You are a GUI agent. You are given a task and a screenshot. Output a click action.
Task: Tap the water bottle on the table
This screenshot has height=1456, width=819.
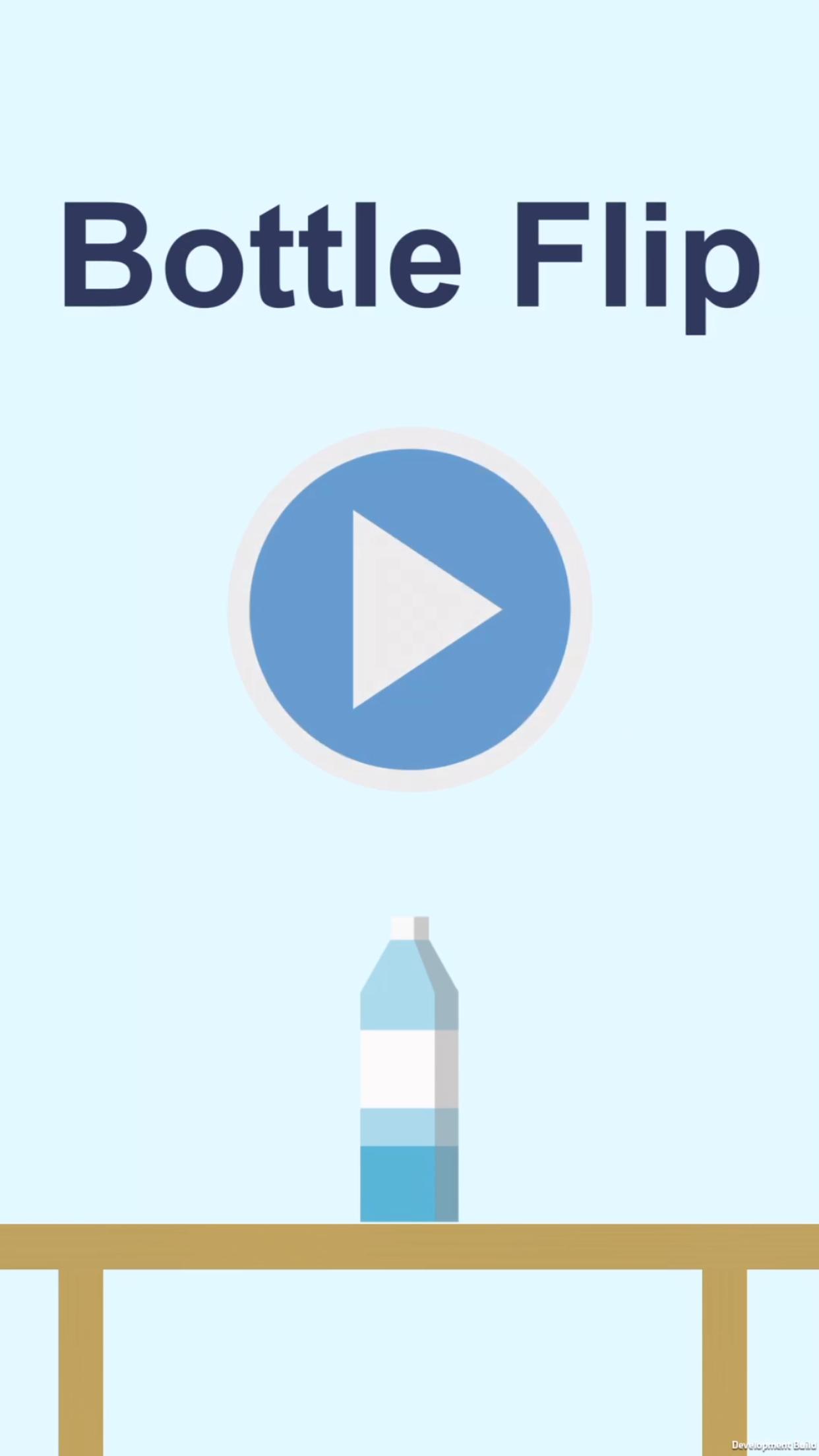pyautogui.click(x=409, y=1088)
